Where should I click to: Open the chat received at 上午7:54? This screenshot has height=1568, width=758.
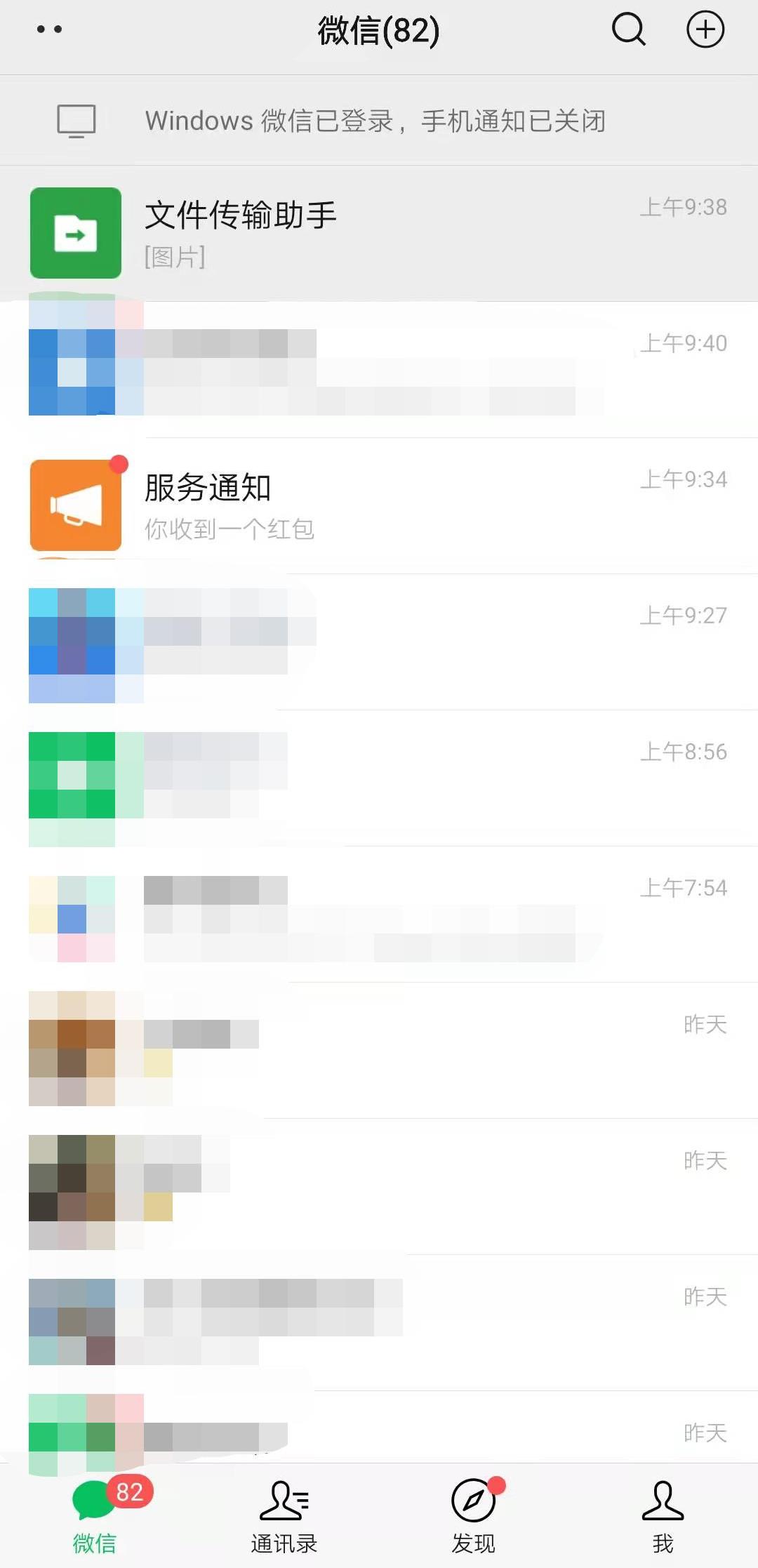(x=379, y=914)
